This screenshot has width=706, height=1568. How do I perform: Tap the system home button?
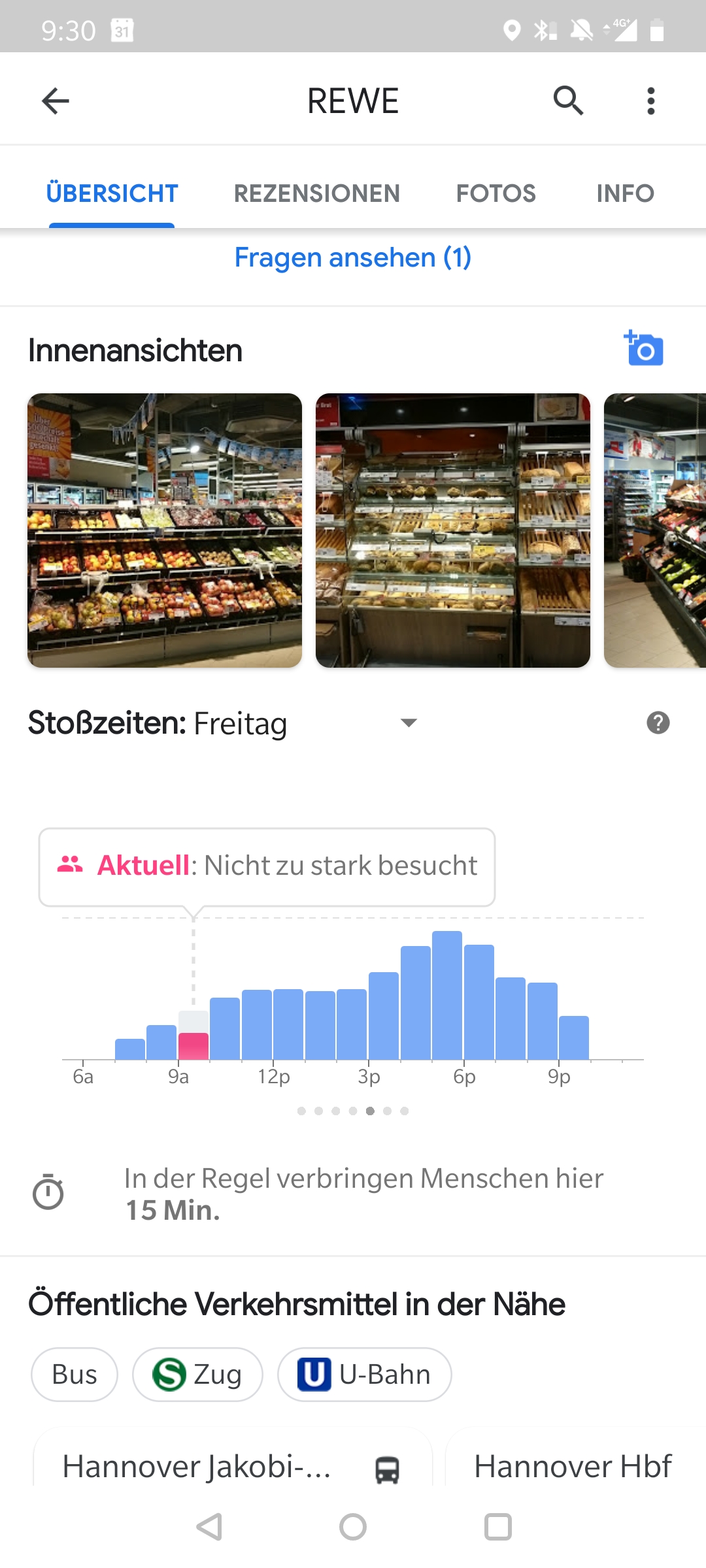coord(353,1527)
